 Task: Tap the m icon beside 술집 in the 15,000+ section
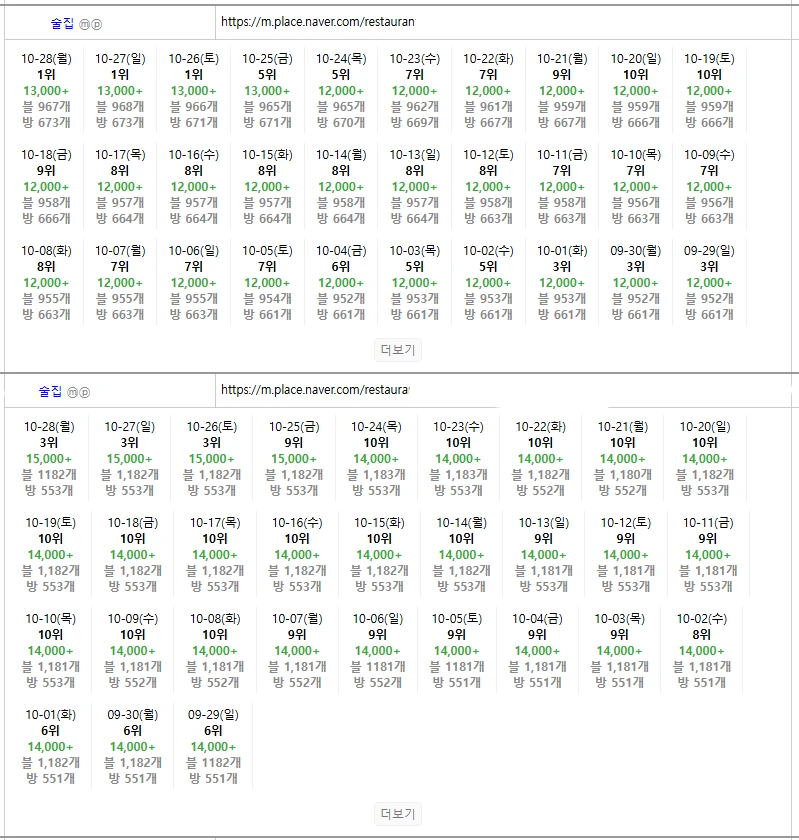[x=72, y=391]
